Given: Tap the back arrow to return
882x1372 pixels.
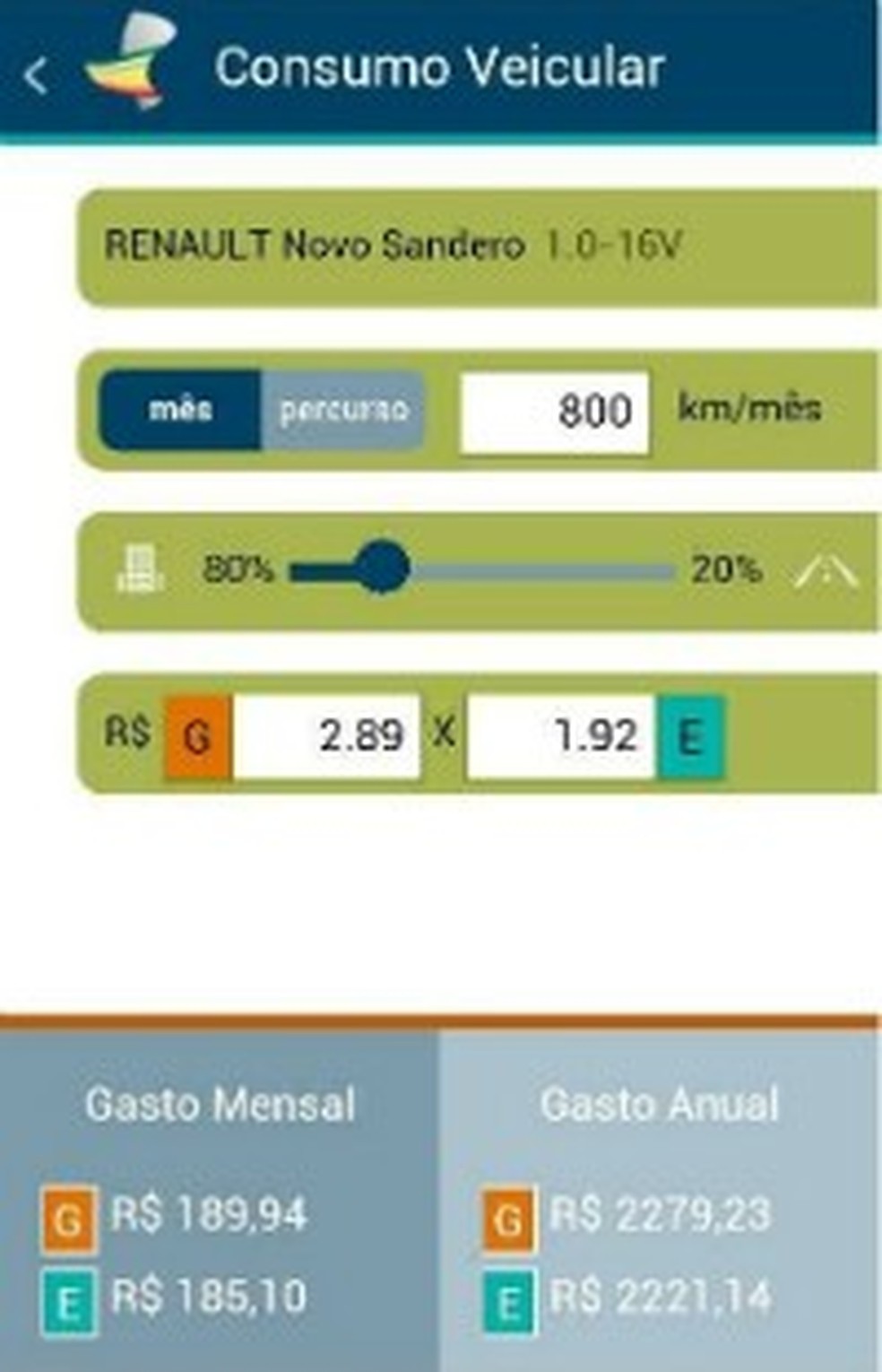Looking at the screenshot, I should (x=34, y=74).
